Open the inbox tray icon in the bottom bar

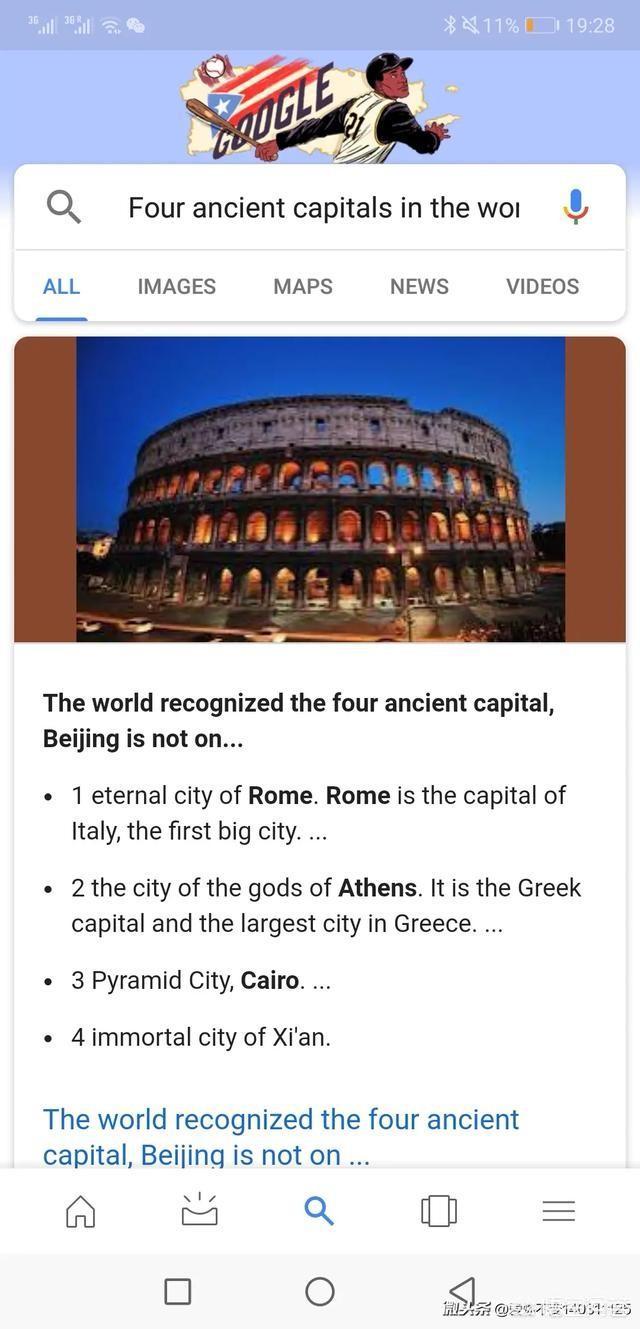[x=199, y=1210]
